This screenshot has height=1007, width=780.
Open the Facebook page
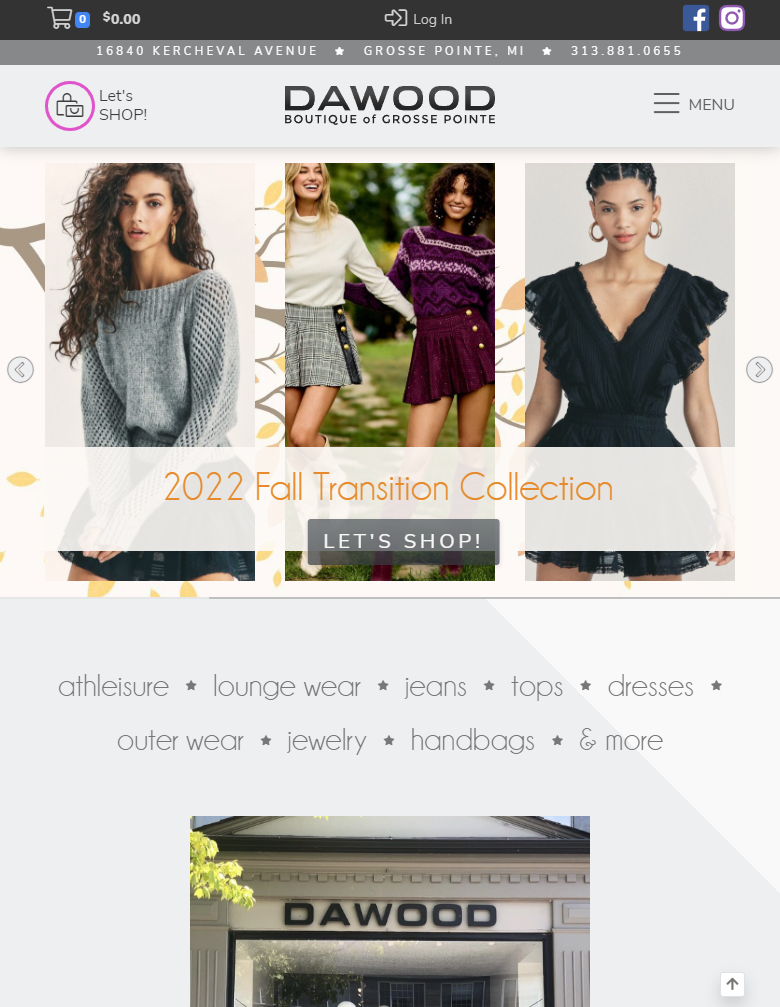[x=696, y=18]
